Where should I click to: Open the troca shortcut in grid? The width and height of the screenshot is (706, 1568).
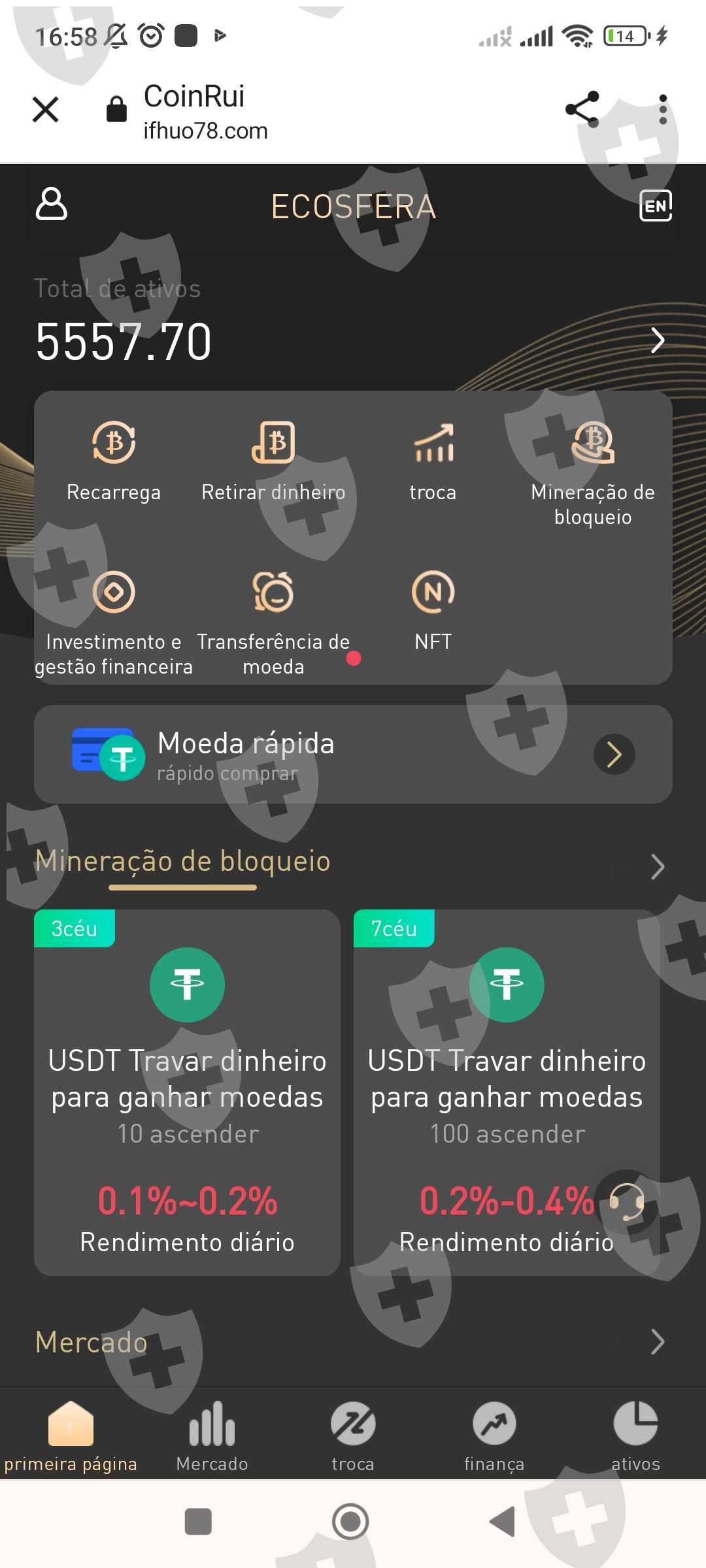click(433, 463)
